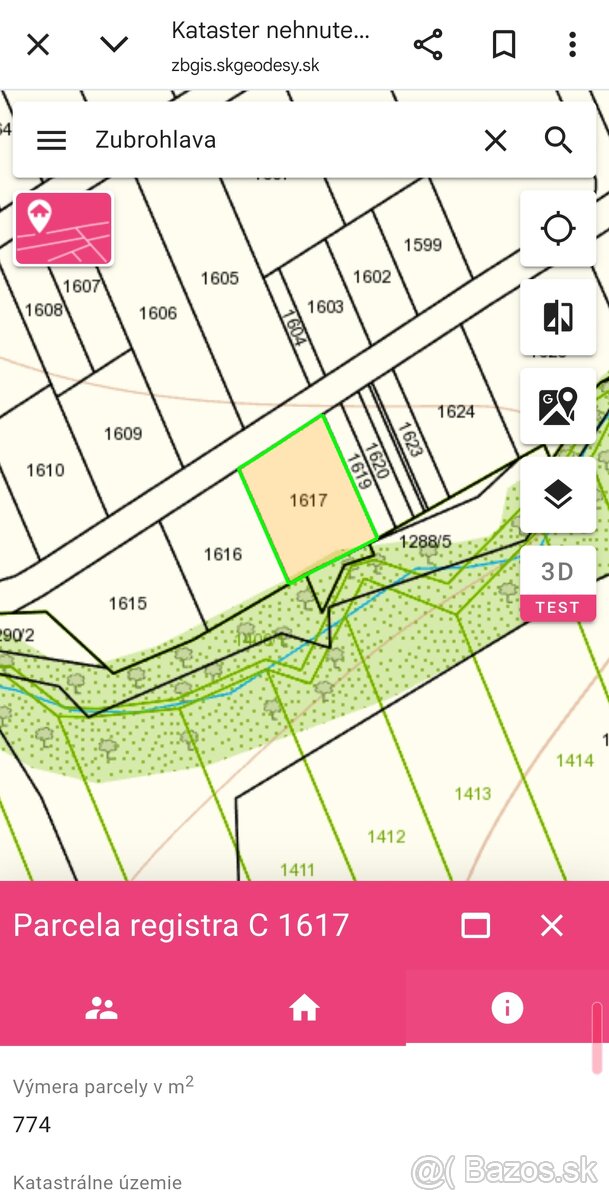The width and height of the screenshot is (609, 1200).
Task: Bookmark this page
Action: [503, 45]
